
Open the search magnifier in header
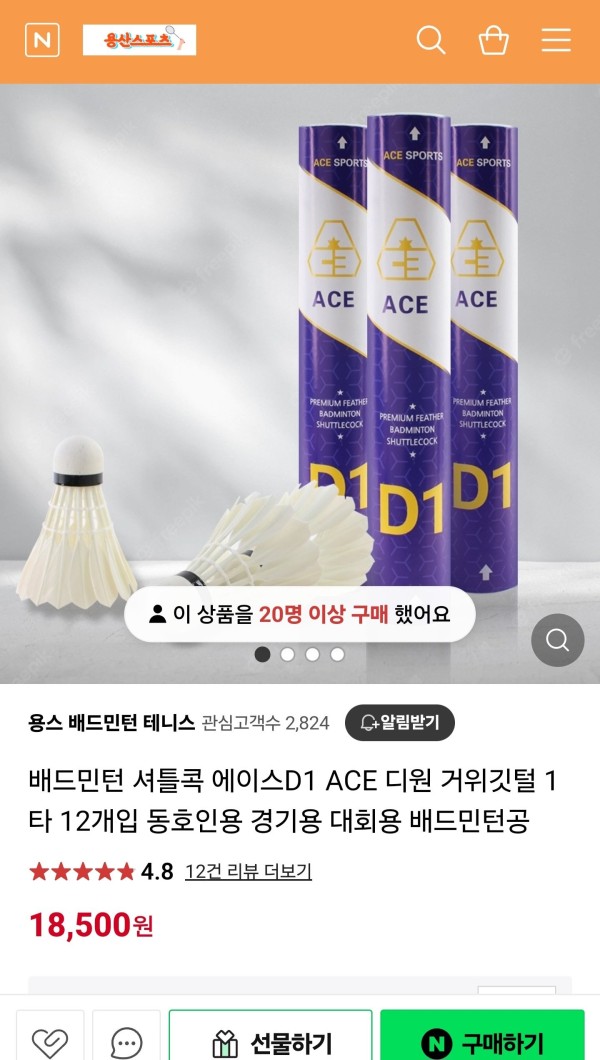pos(431,40)
